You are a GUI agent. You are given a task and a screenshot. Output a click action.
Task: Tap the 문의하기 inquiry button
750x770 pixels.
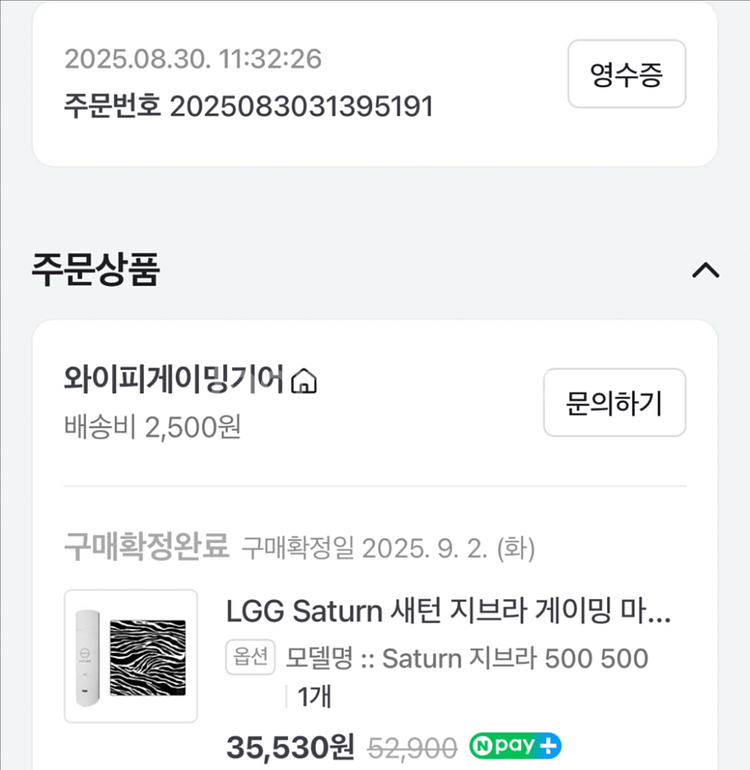pyautogui.click(x=614, y=403)
